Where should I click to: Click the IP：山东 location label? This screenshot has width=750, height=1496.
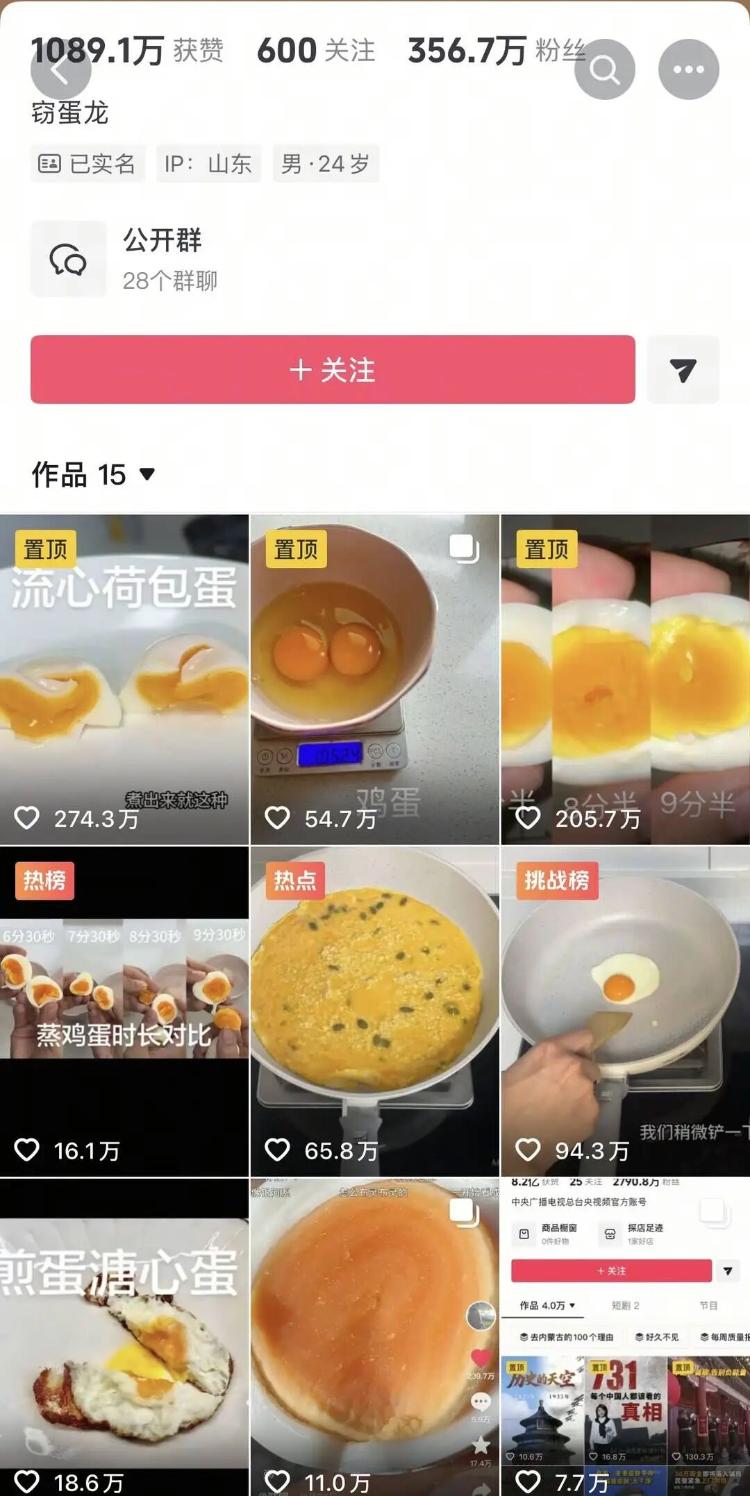pyautogui.click(x=213, y=164)
